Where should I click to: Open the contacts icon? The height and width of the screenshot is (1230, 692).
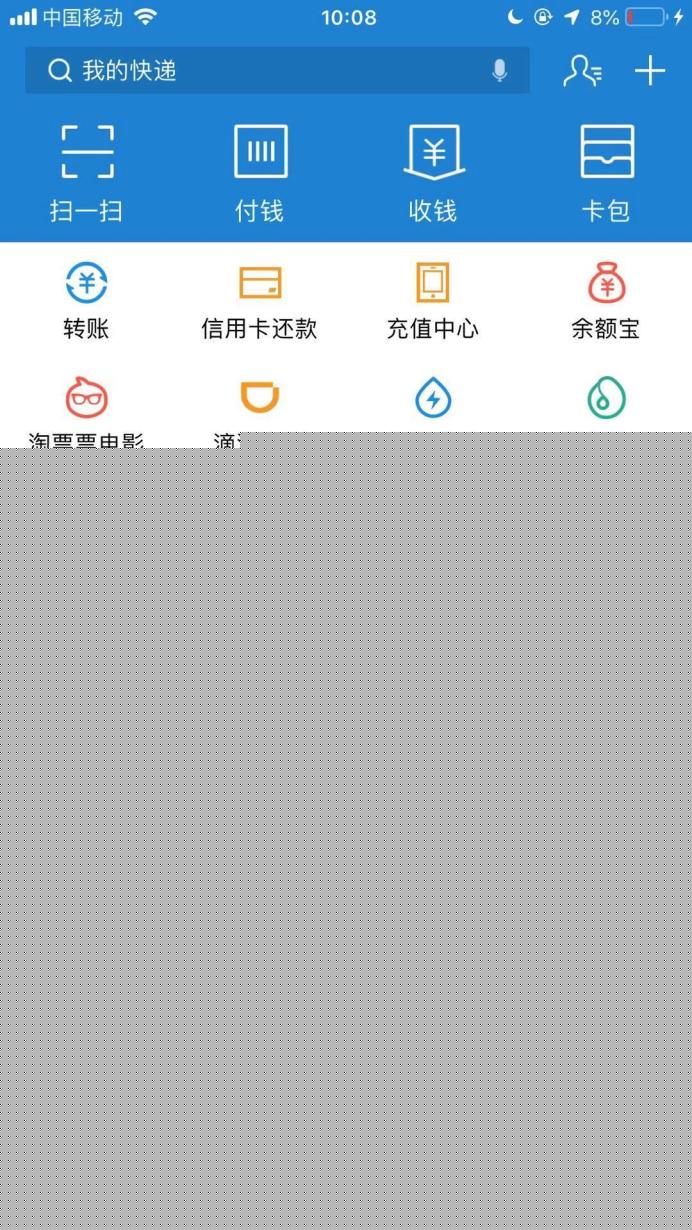(x=582, y=71)
